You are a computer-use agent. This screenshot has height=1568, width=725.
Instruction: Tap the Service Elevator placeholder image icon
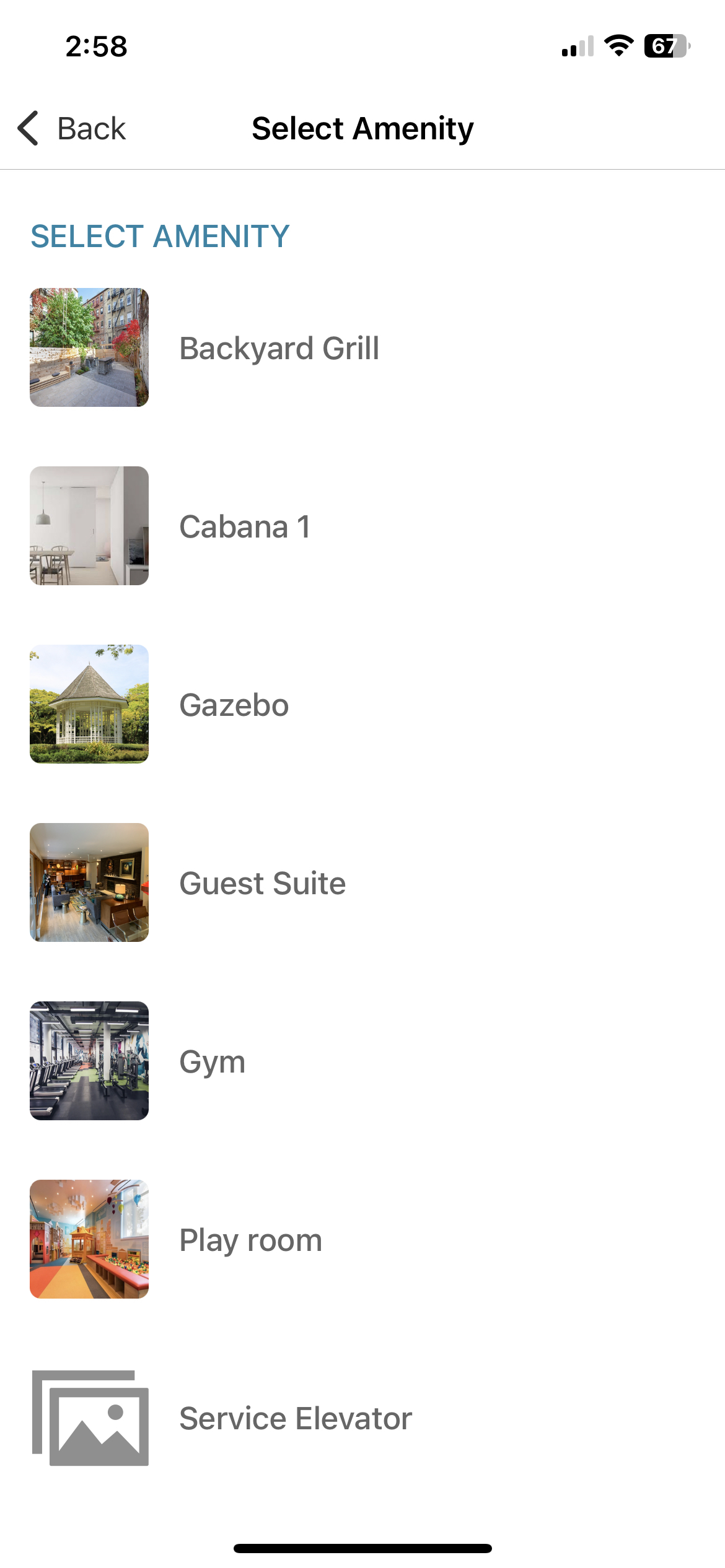89,1418
